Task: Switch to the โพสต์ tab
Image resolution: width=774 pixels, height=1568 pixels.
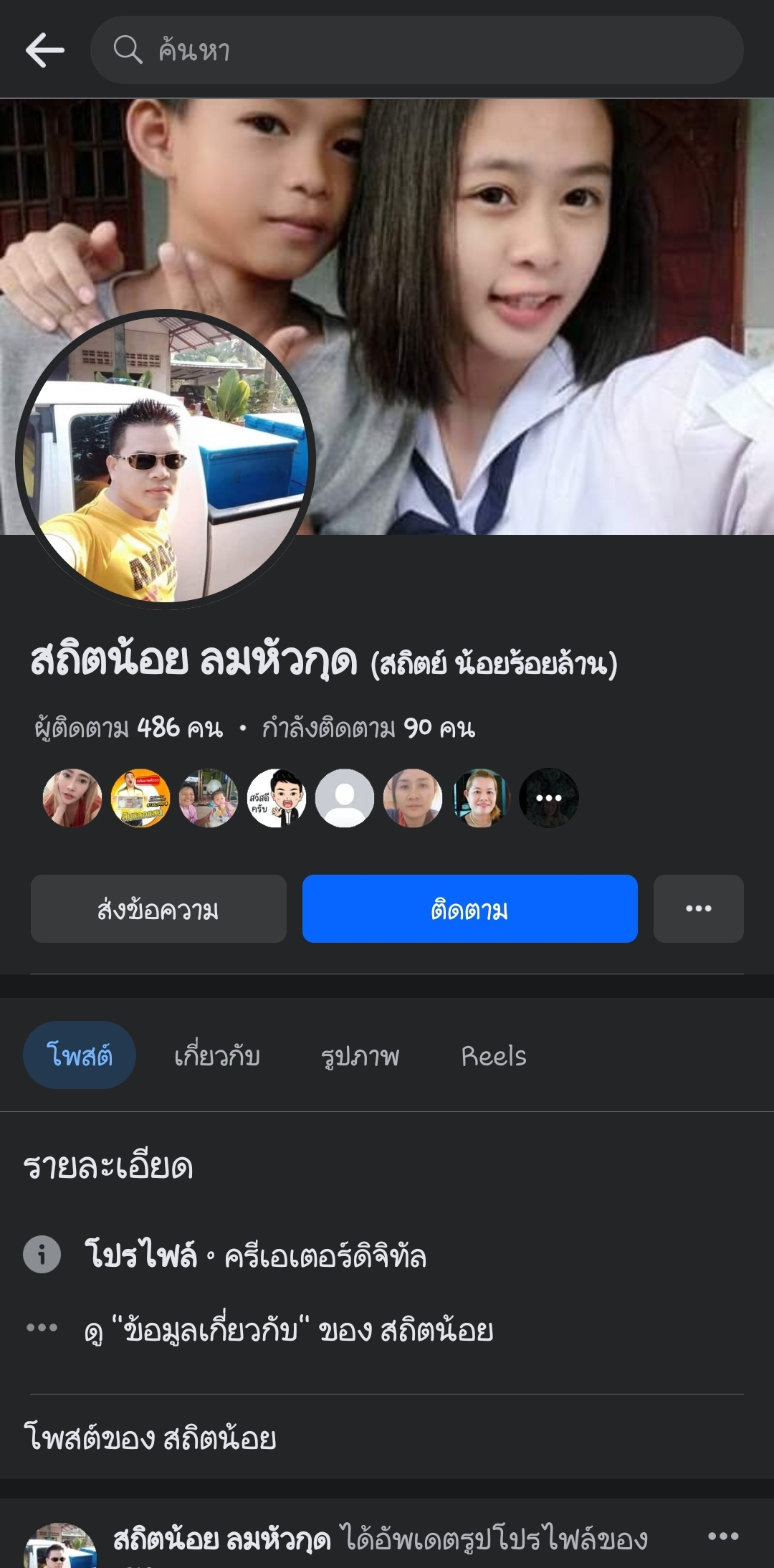Action: pos(80,1055)
